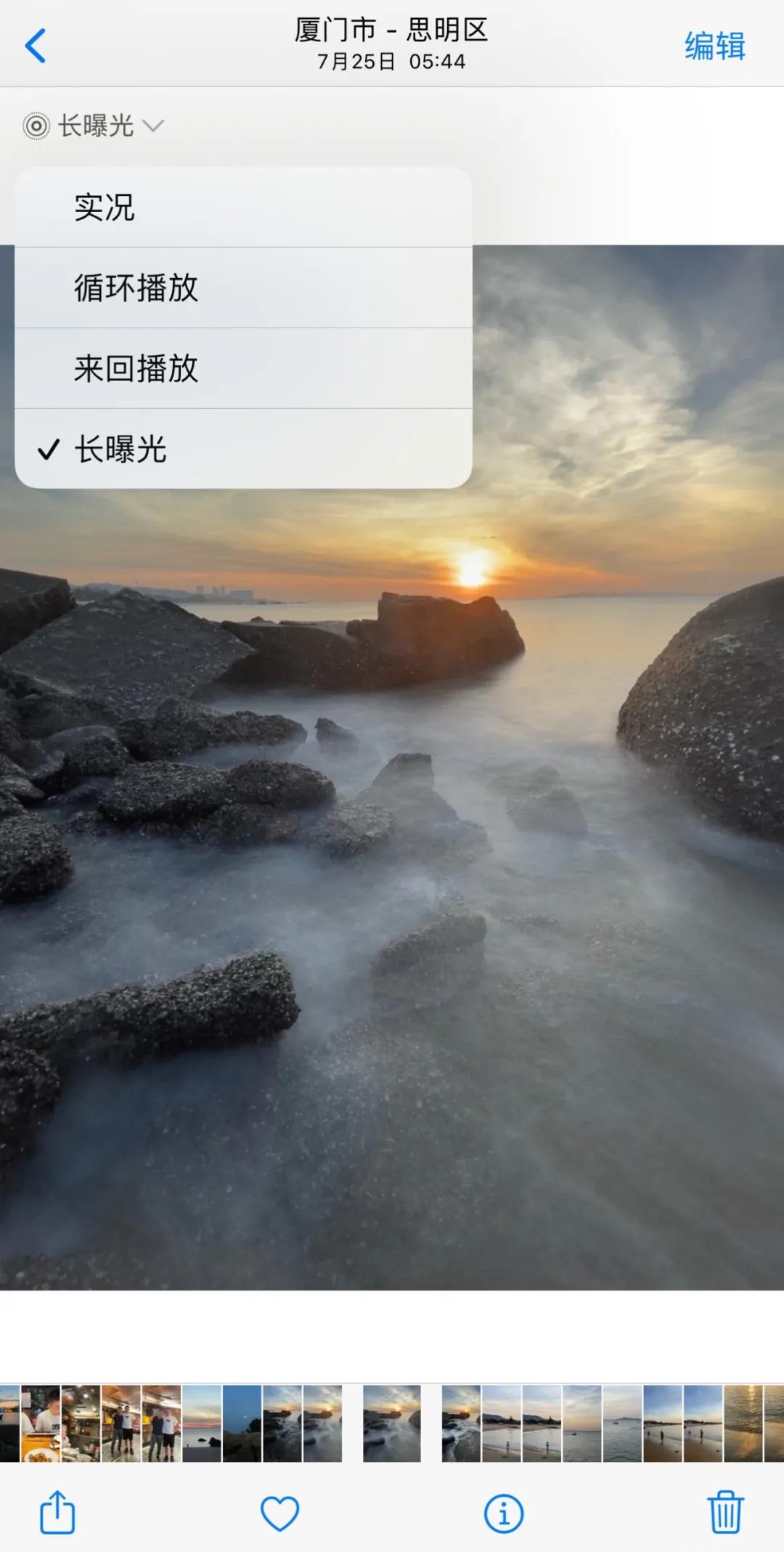784x1552 pixels.
Task: Select the checked 长曝光 option
Action: tap(243, 450)
